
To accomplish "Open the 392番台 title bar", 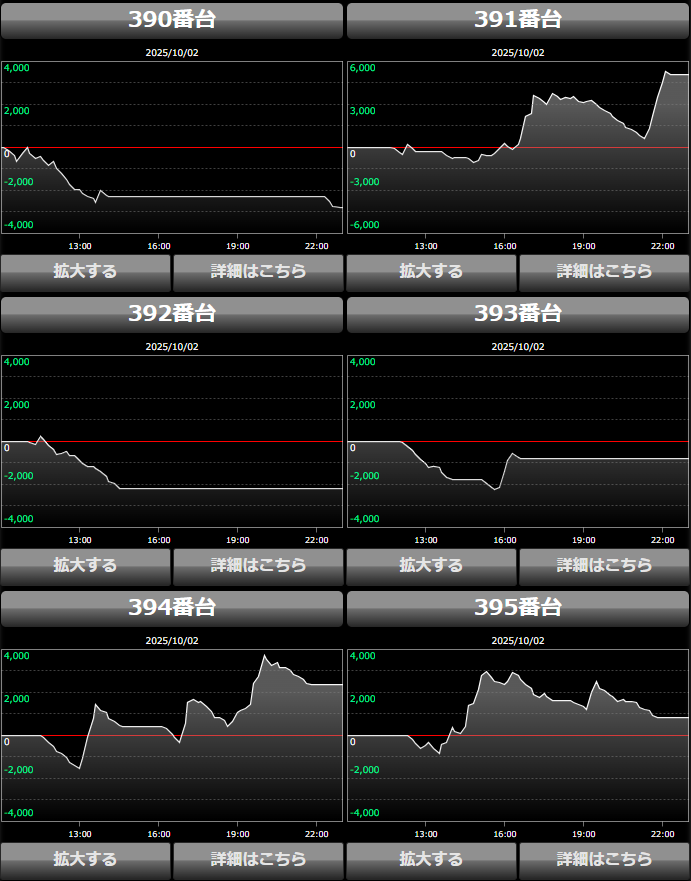I will (x=172, y=314).
